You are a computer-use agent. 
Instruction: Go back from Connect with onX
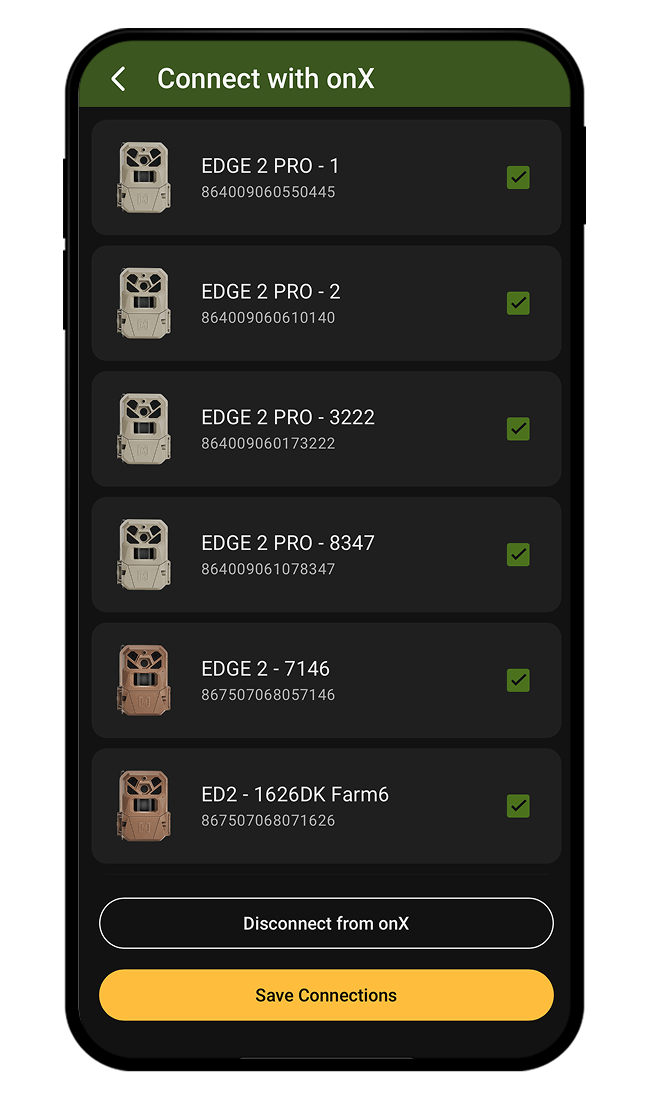click(118, 79)
